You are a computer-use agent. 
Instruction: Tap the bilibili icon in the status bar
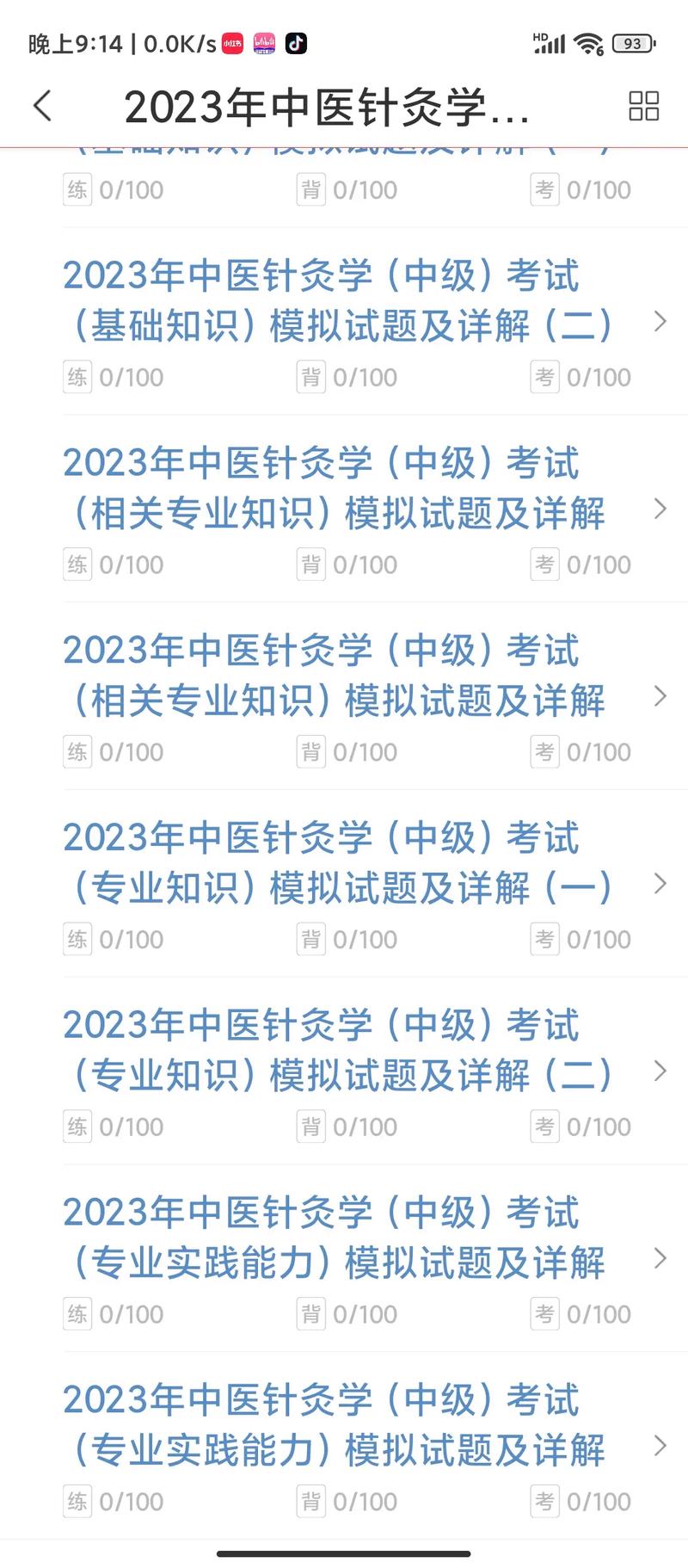tap(263, 42)
